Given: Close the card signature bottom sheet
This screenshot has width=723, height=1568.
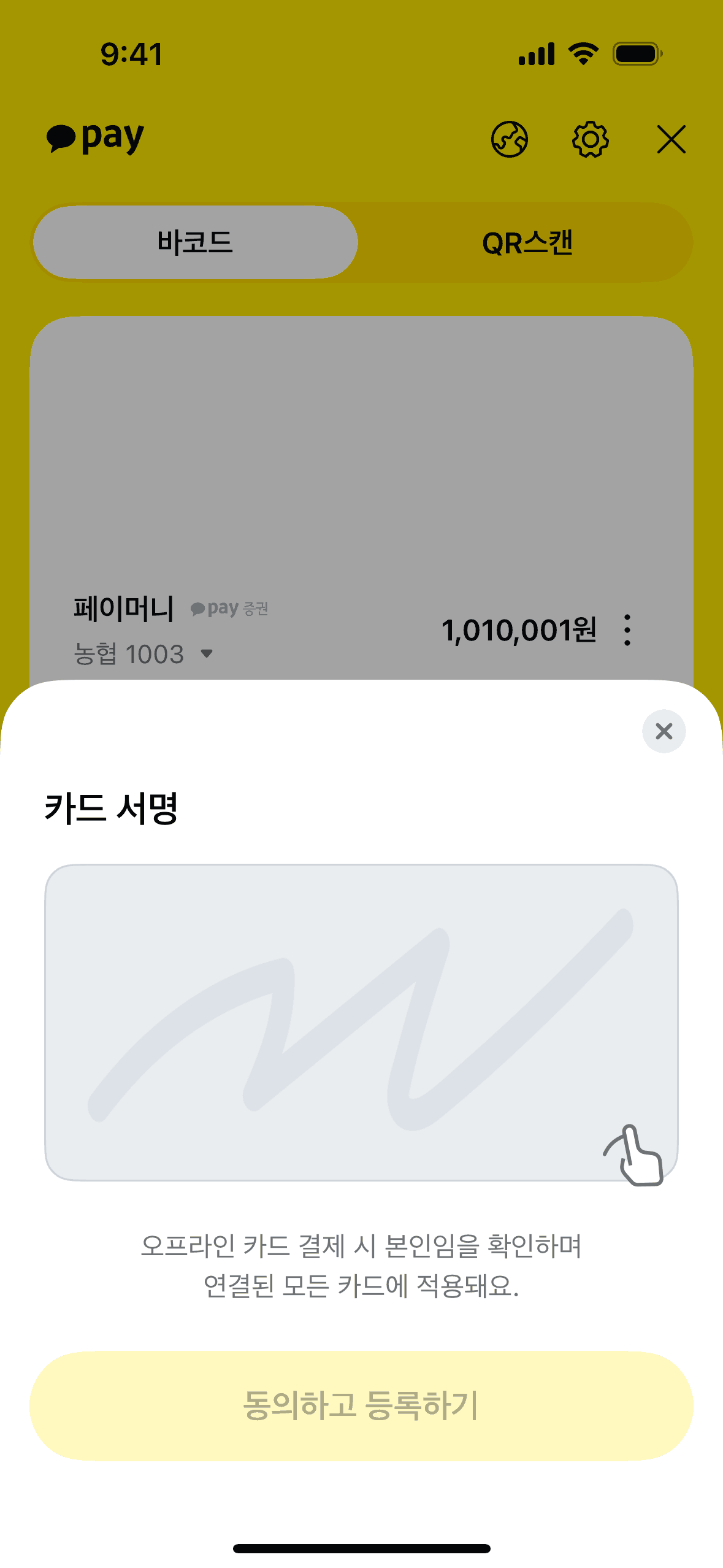Looking at the screenshot, I should point(664,731).
